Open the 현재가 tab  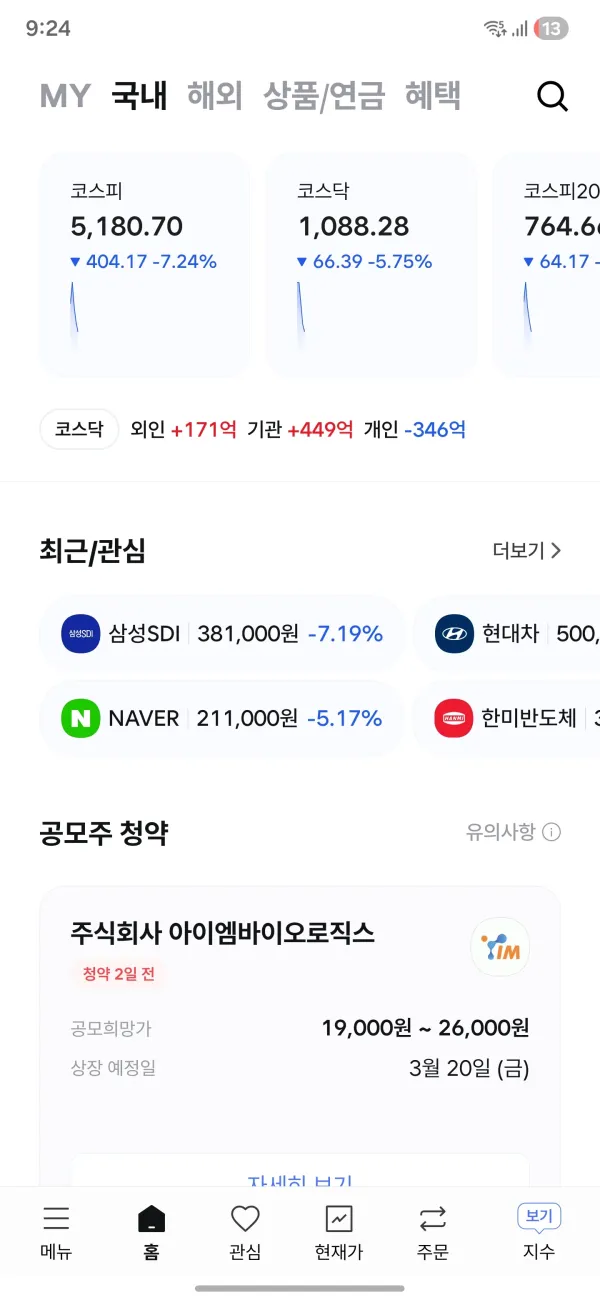[x=339, y=1232]
